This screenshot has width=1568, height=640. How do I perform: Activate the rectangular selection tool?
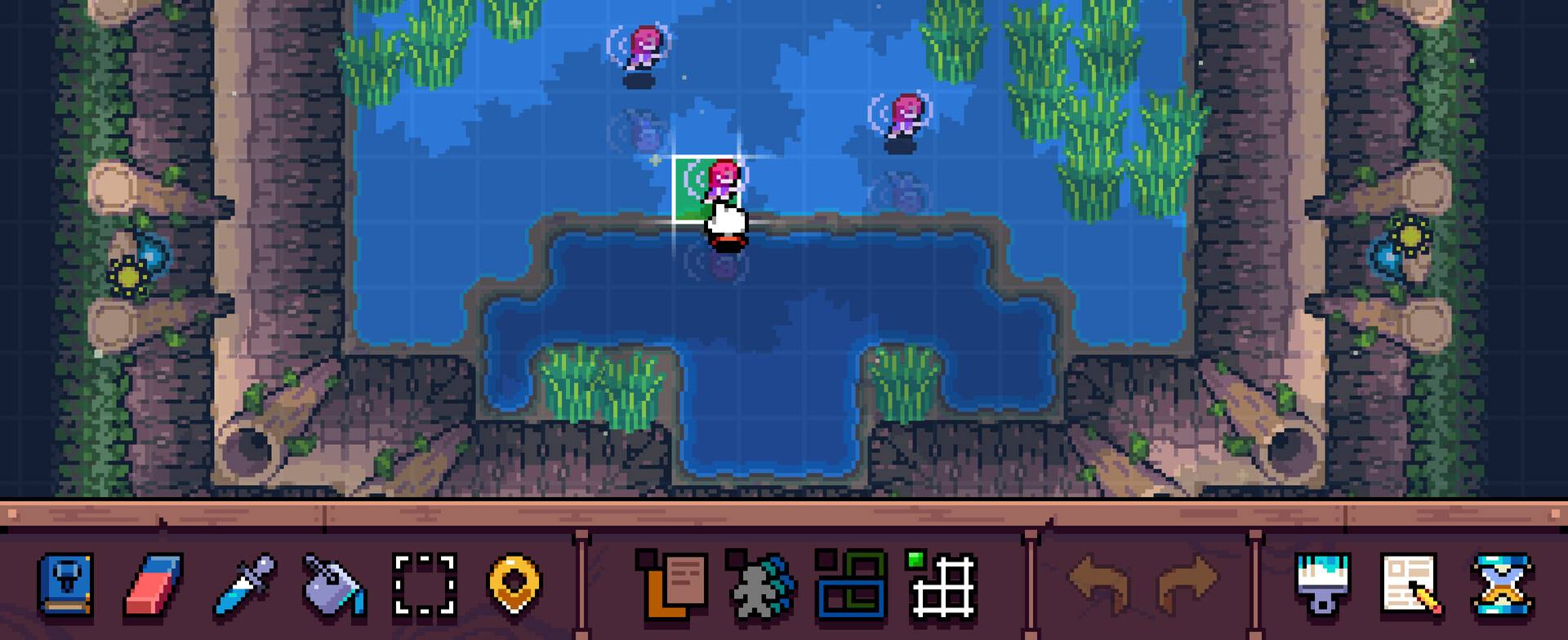[424, 584]
